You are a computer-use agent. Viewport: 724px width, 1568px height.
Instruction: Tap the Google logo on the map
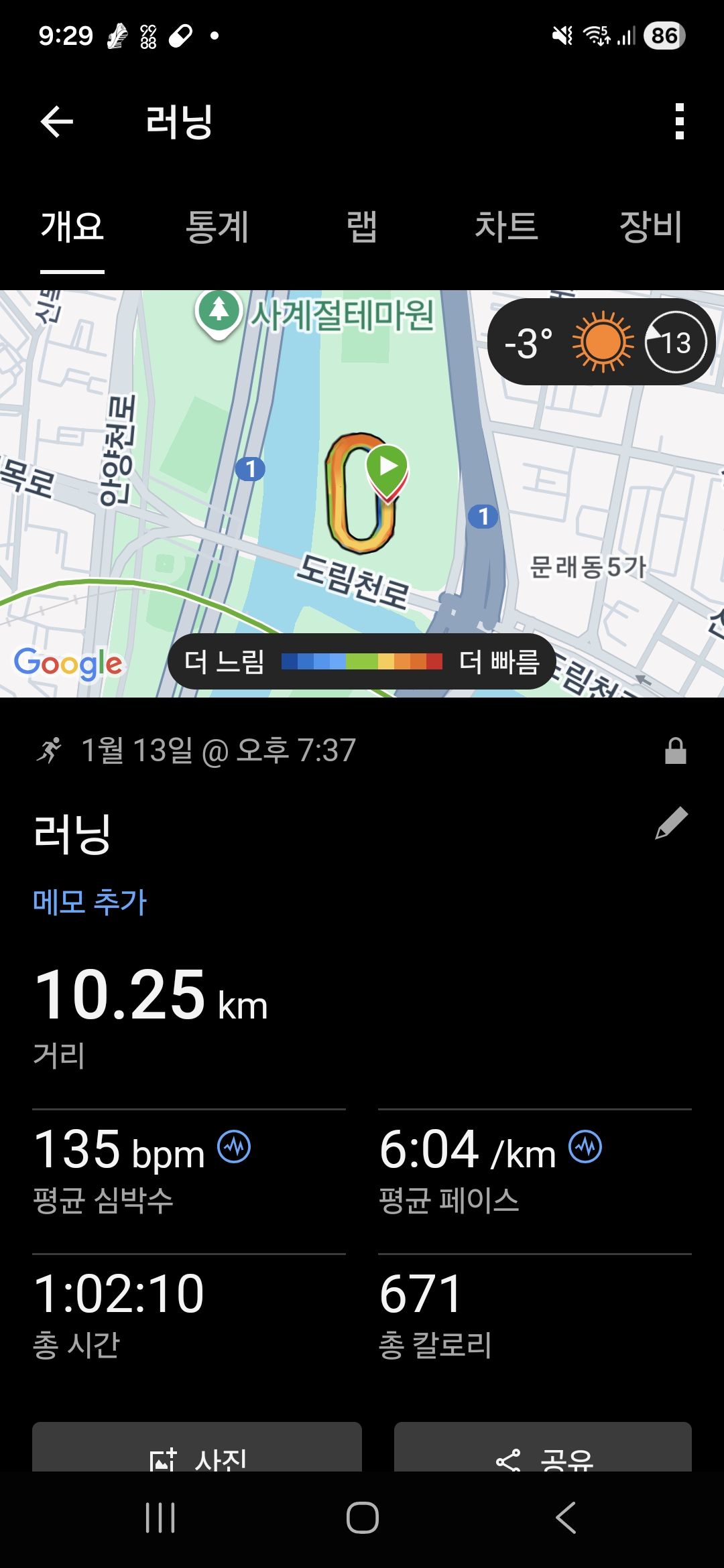[64, 663]
